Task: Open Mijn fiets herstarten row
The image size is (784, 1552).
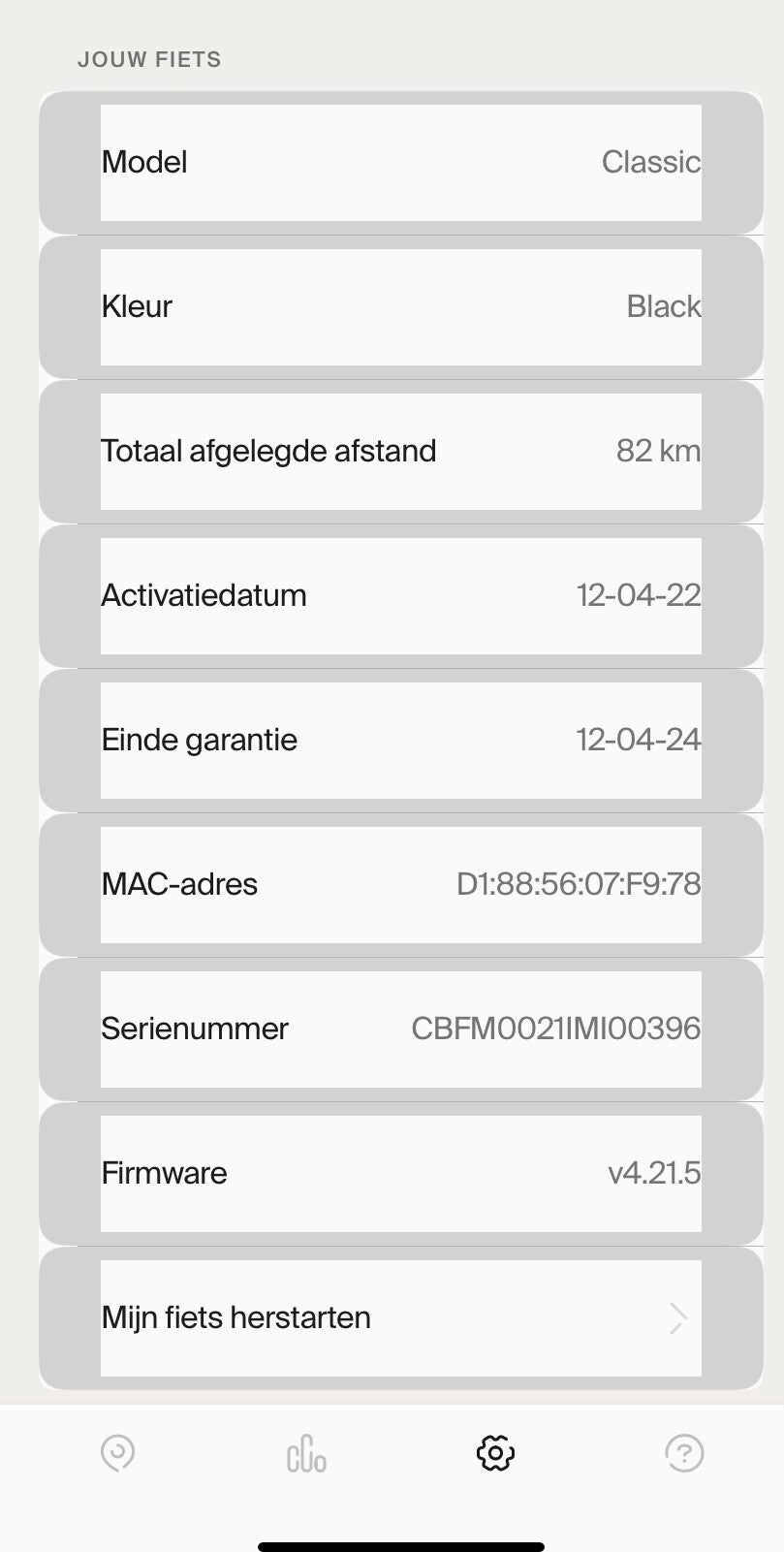Action: 400,1317
